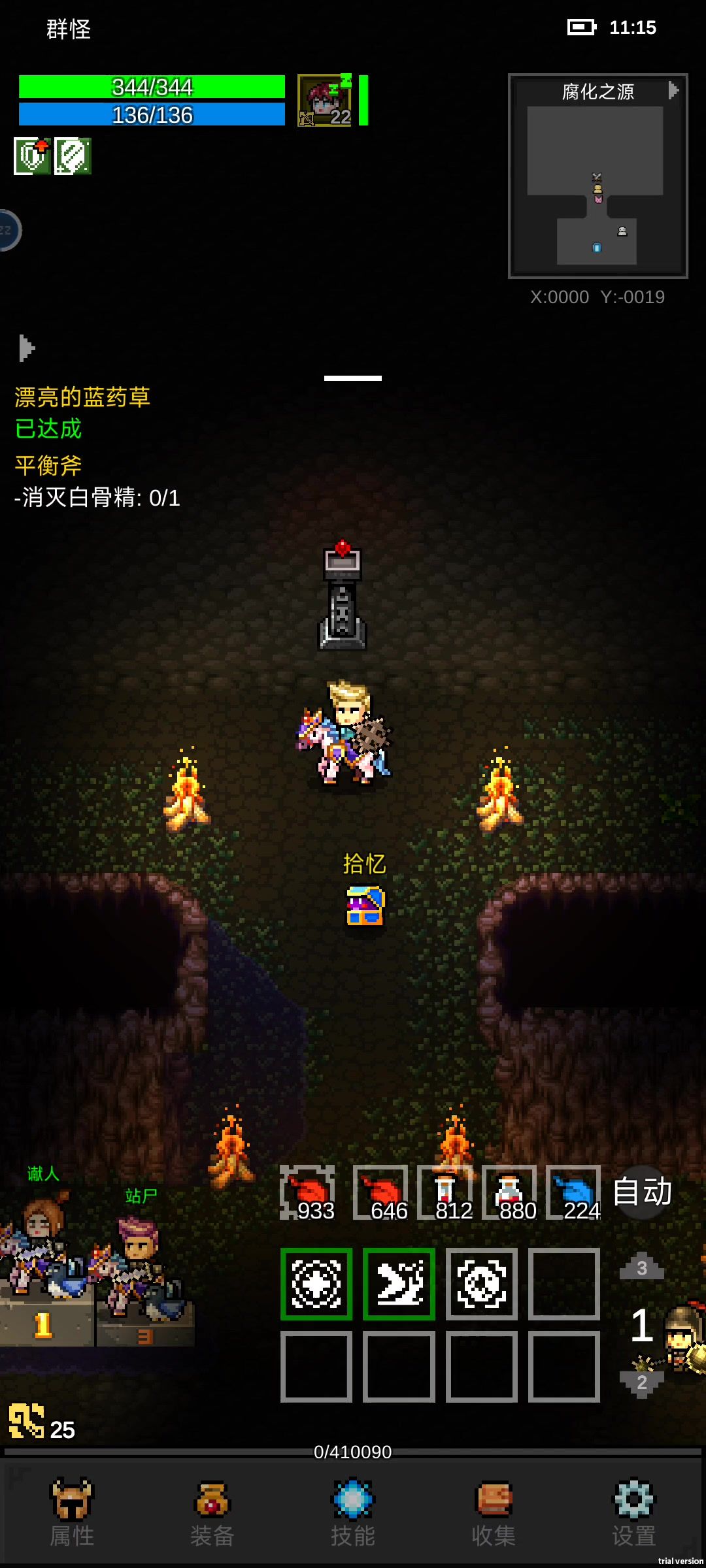Viewport: 706px width, 1568px height.
Task: Expand the 腐化之源 minimap arrow
Action: click(x=673, y=90)
